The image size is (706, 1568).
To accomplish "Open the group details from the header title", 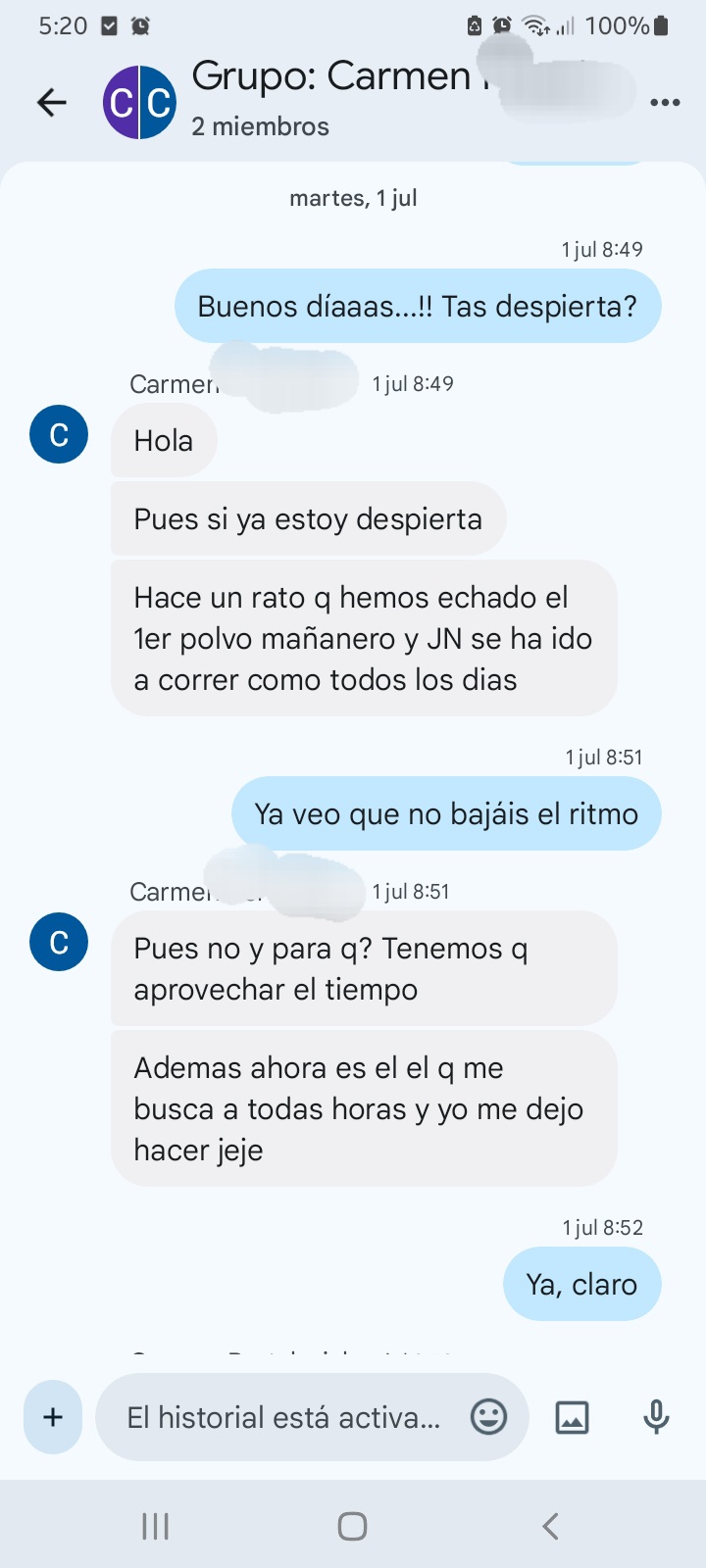I will pyautogui.click(x=331, y=76).
